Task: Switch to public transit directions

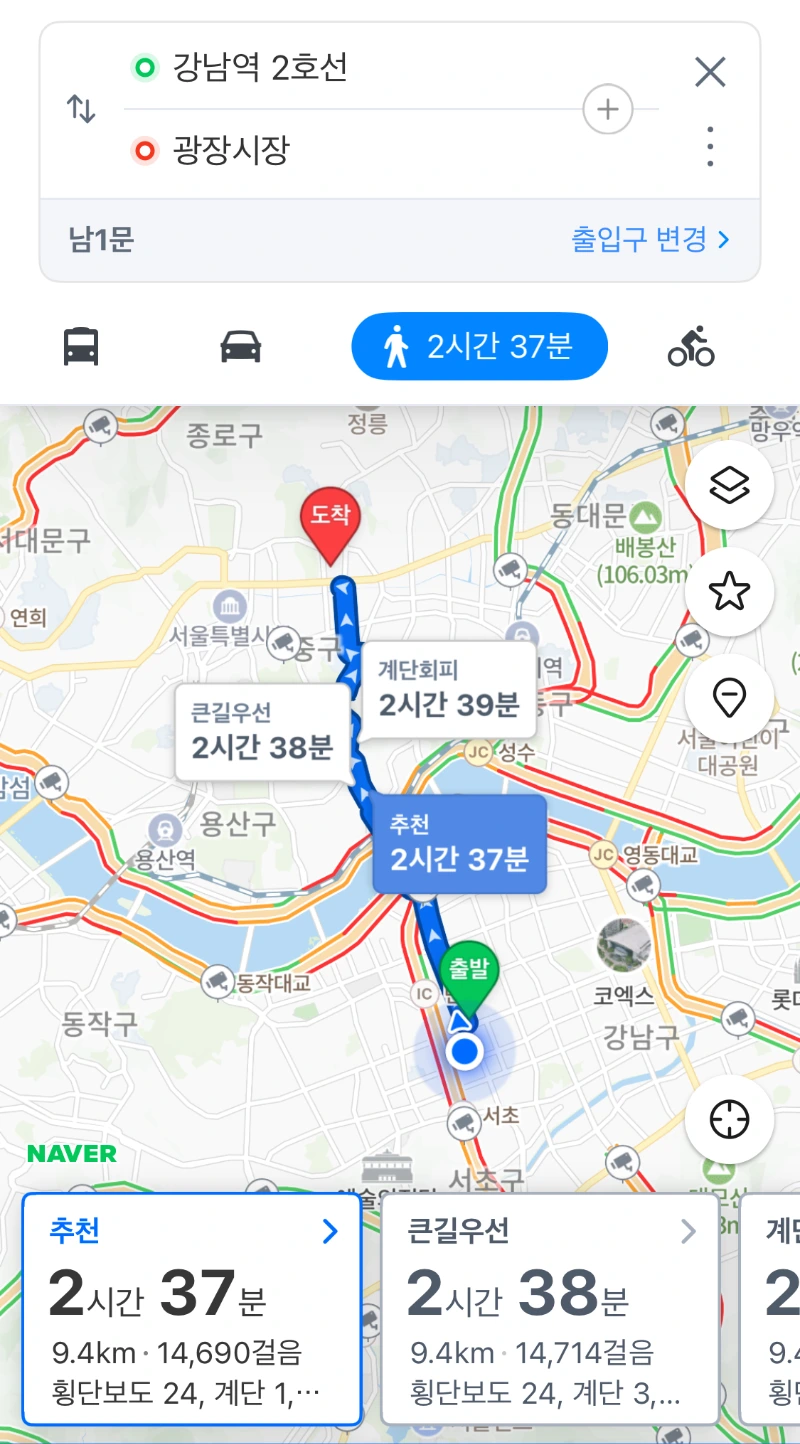Action: (81, 347)
